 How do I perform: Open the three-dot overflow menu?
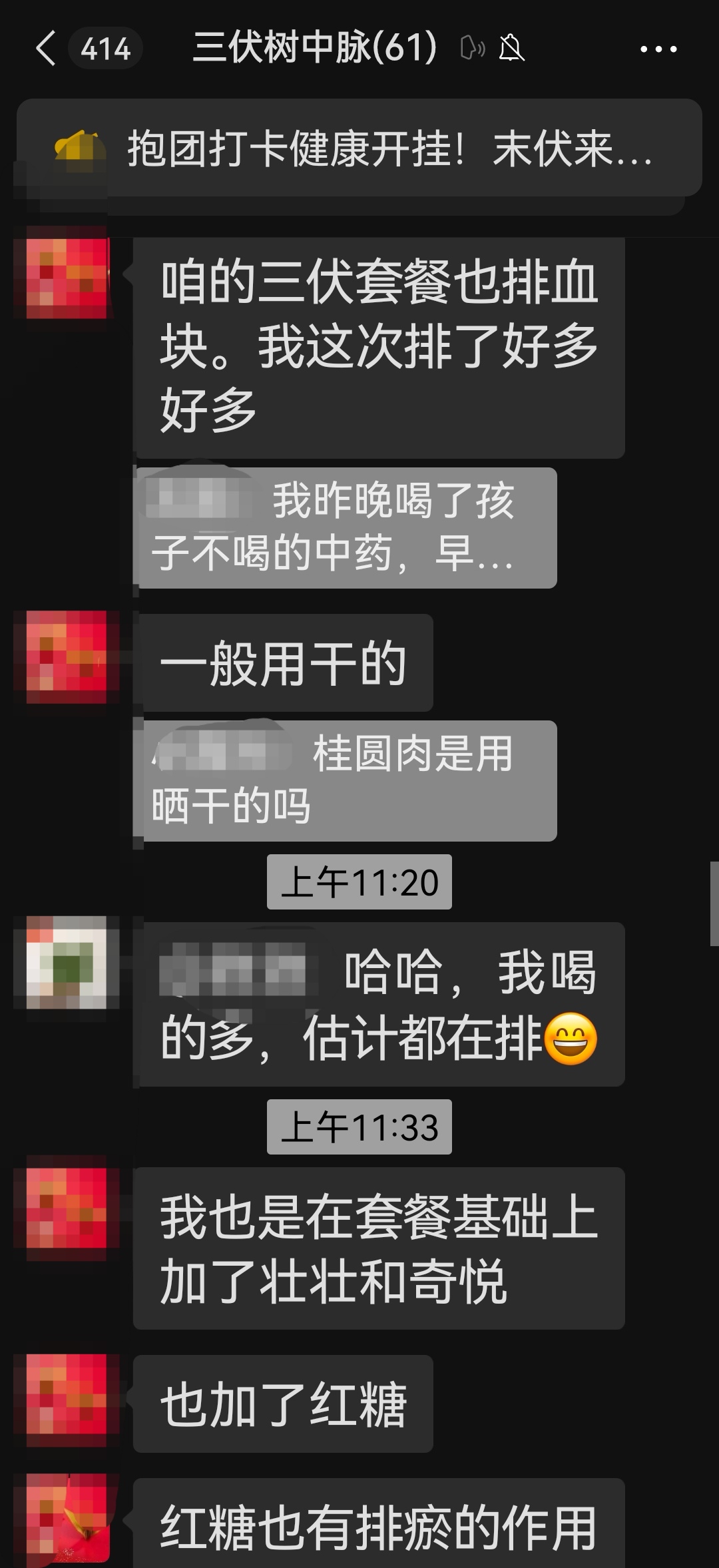[658, 49]
